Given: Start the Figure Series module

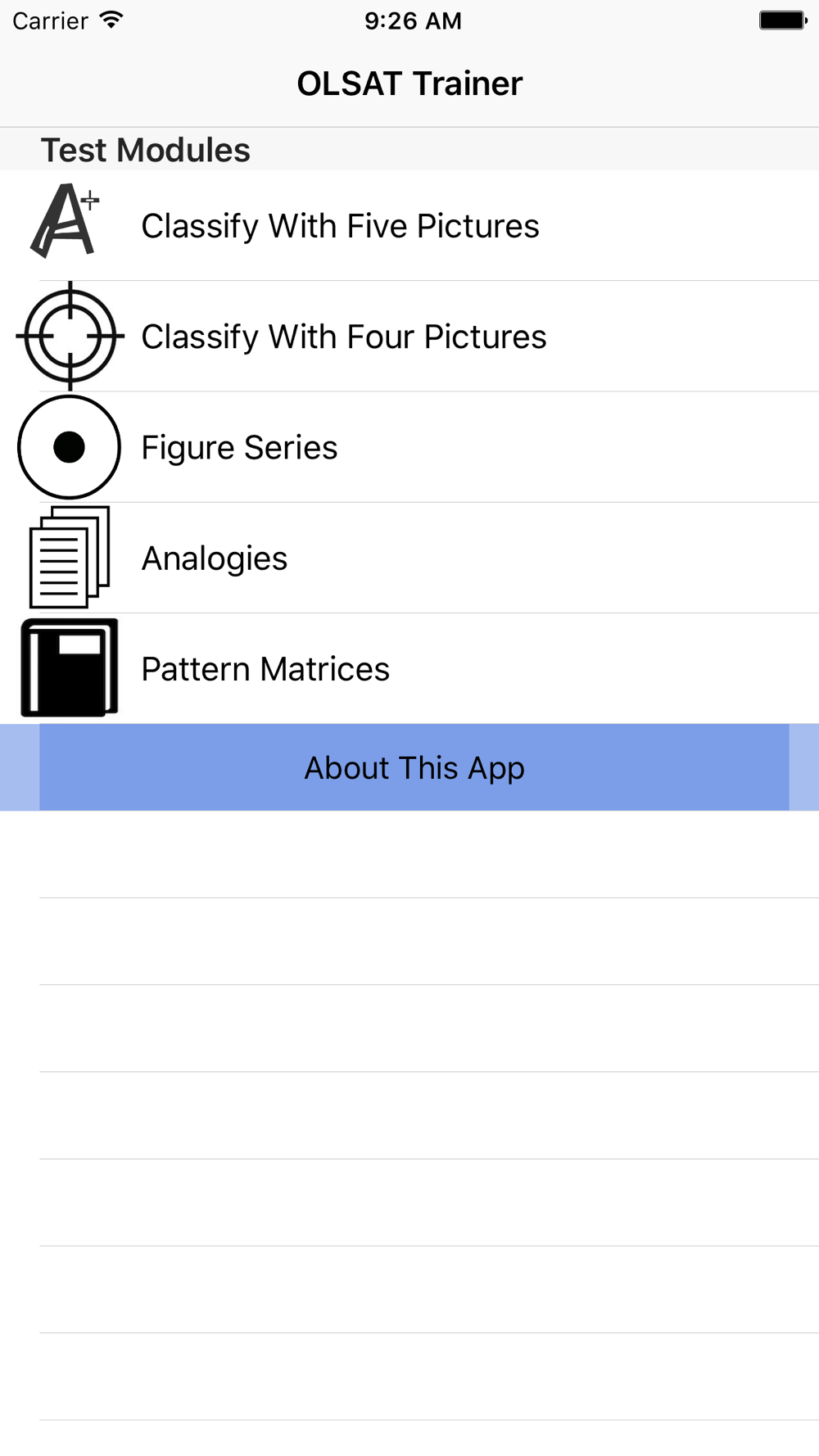Looking at the screenshot, I should click(409, 447).
